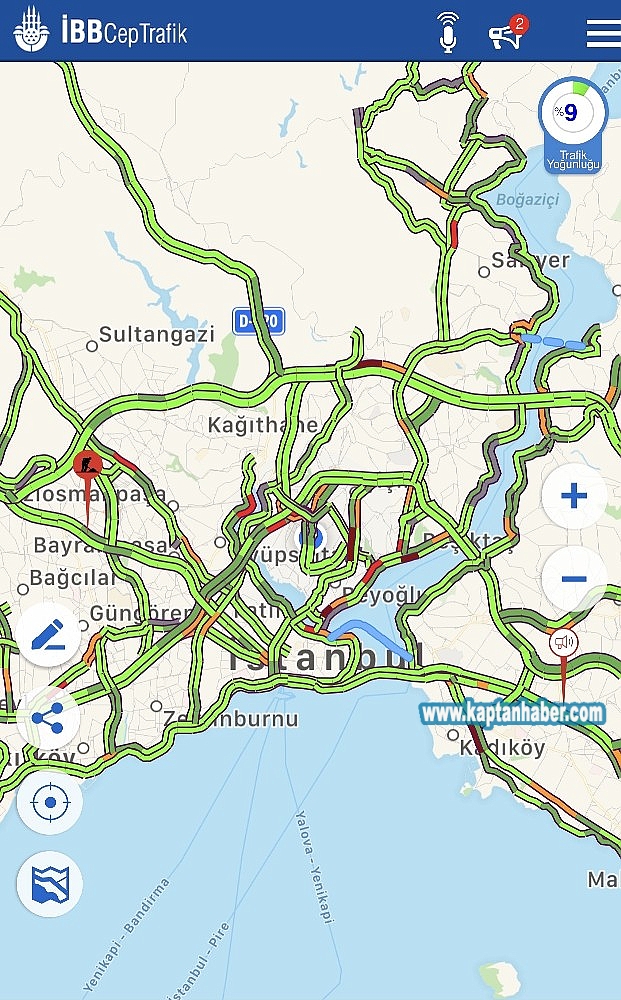This screenshot has height=1000, width=621.
Task: Center map on my location
Action: [x=49, y=802]
